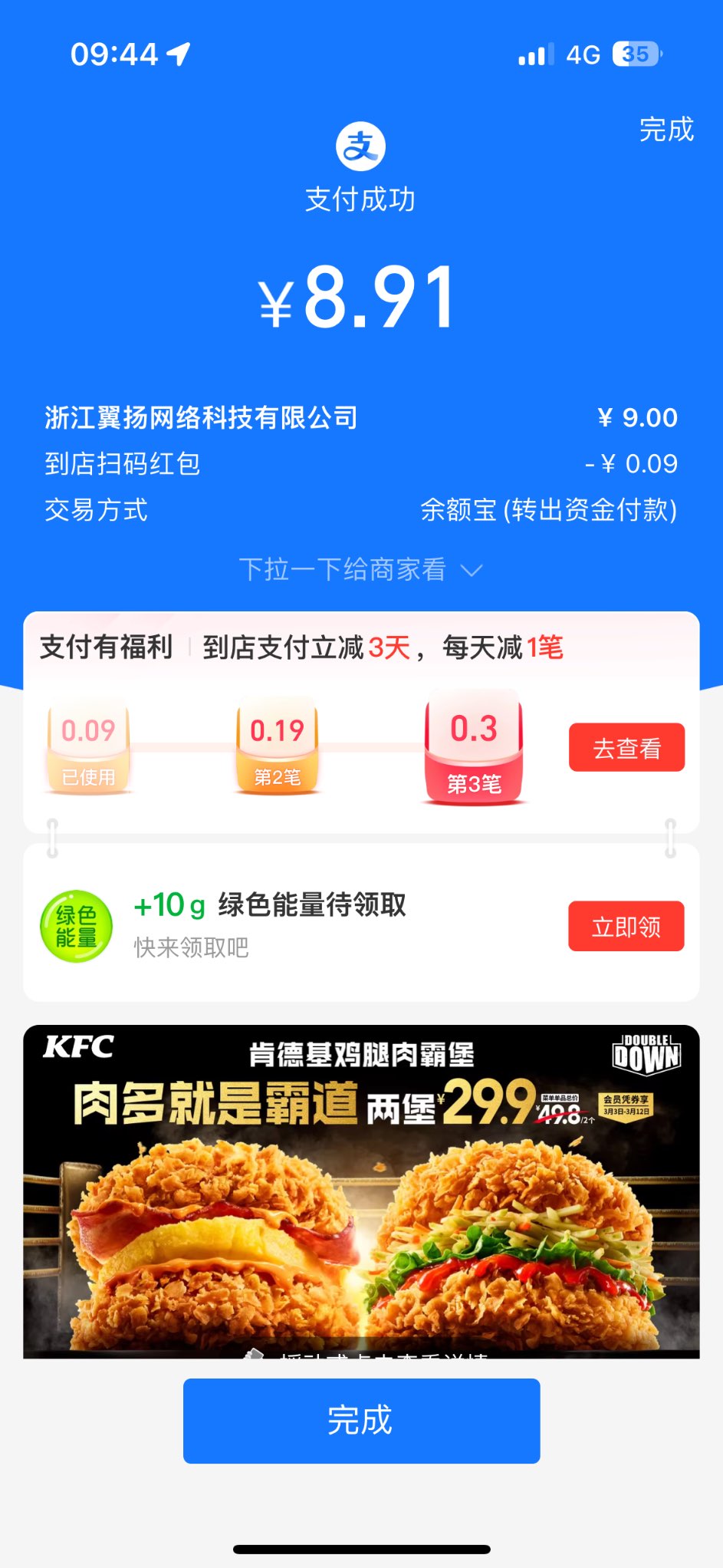Tap the red 去查看 button

pos(626,747)
